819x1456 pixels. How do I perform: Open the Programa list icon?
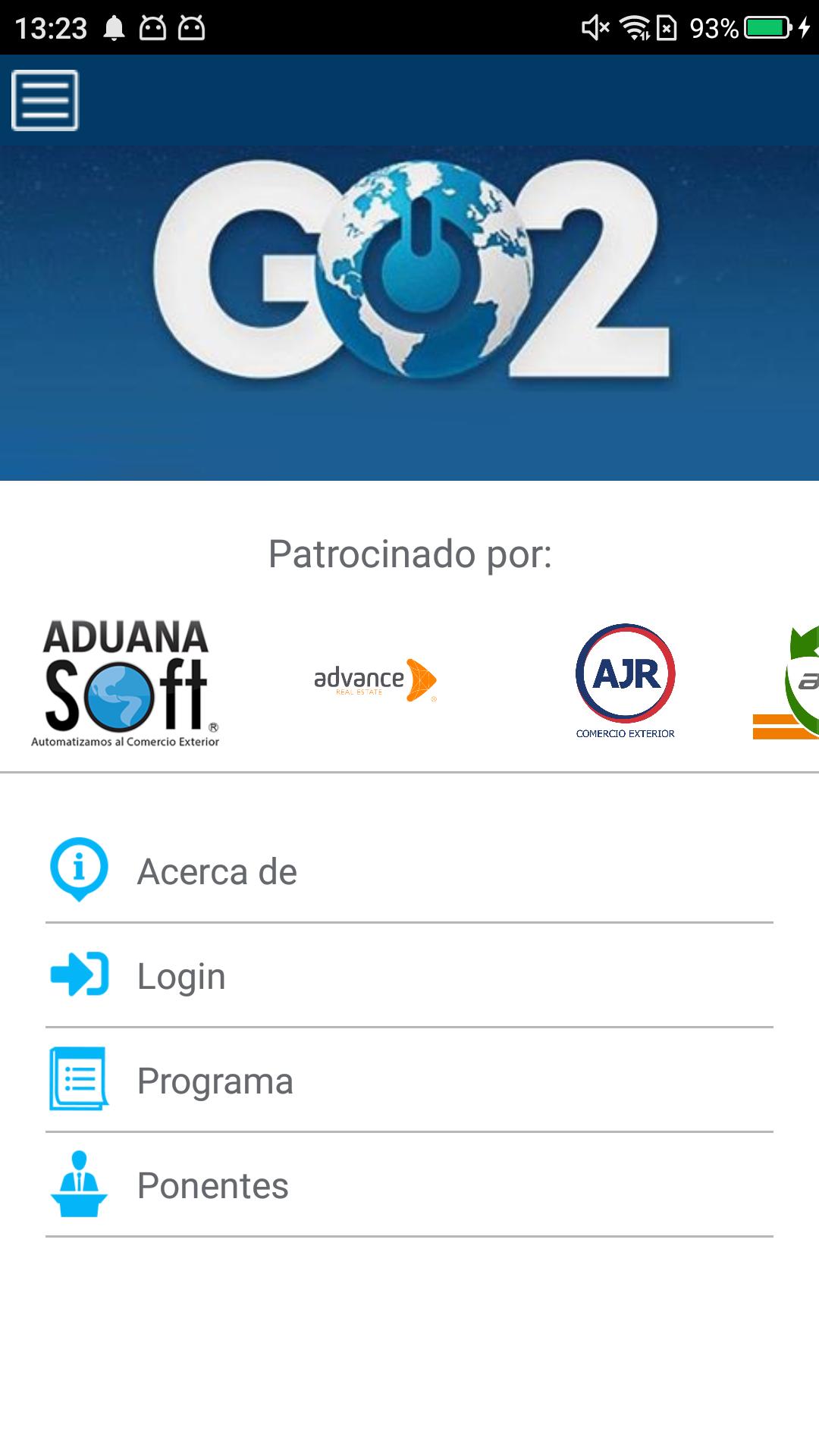(x=77, y=1081)
